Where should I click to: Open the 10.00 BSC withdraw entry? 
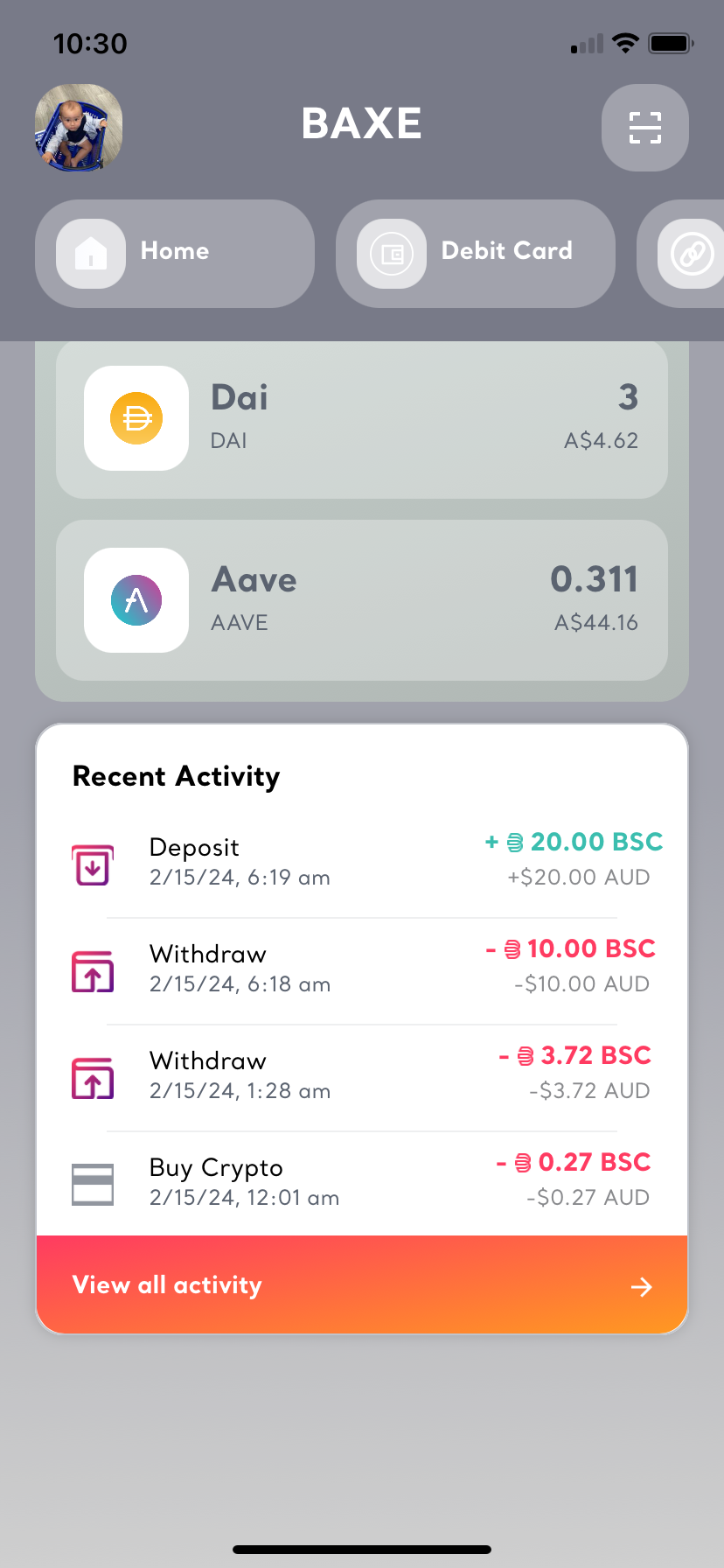(x=361, y=969)
